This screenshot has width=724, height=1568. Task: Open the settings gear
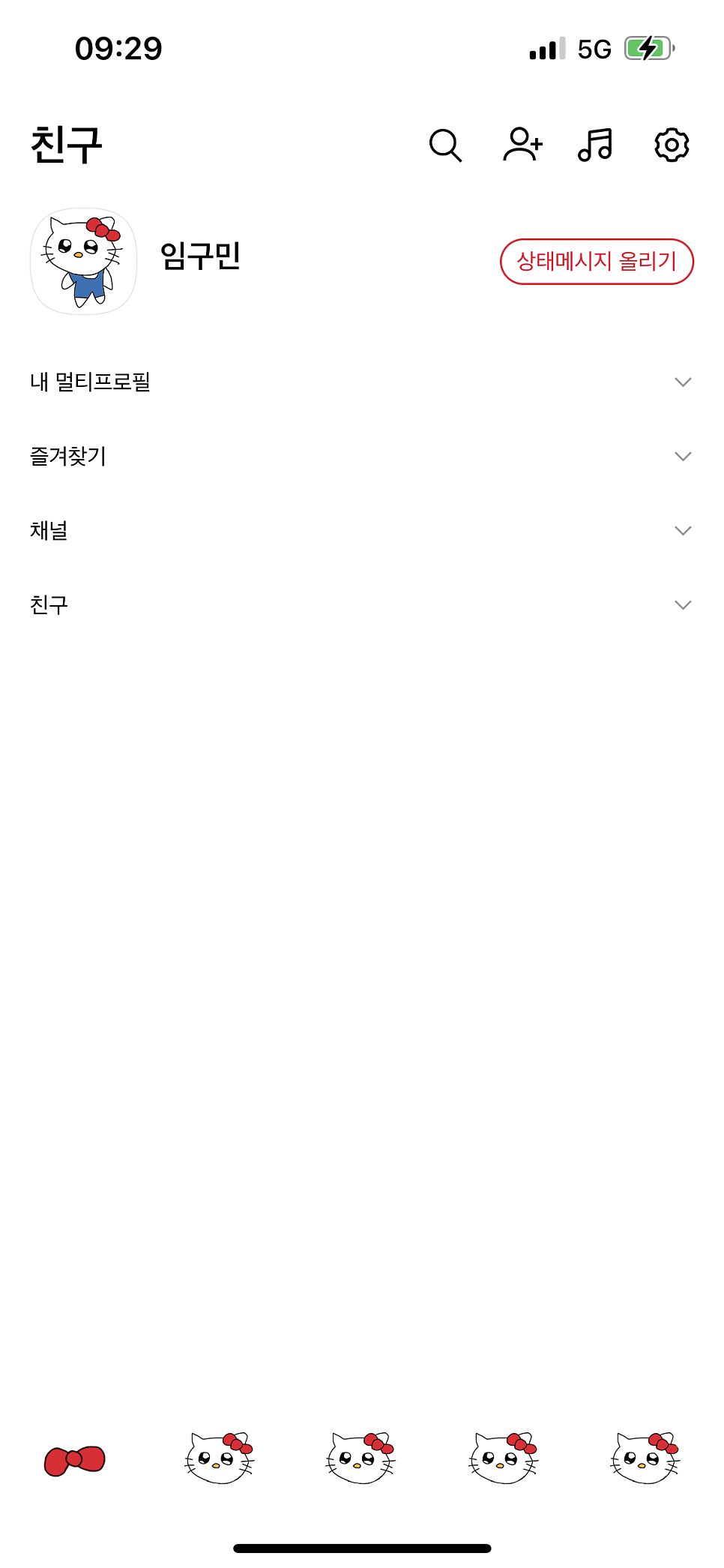[672, 145]
